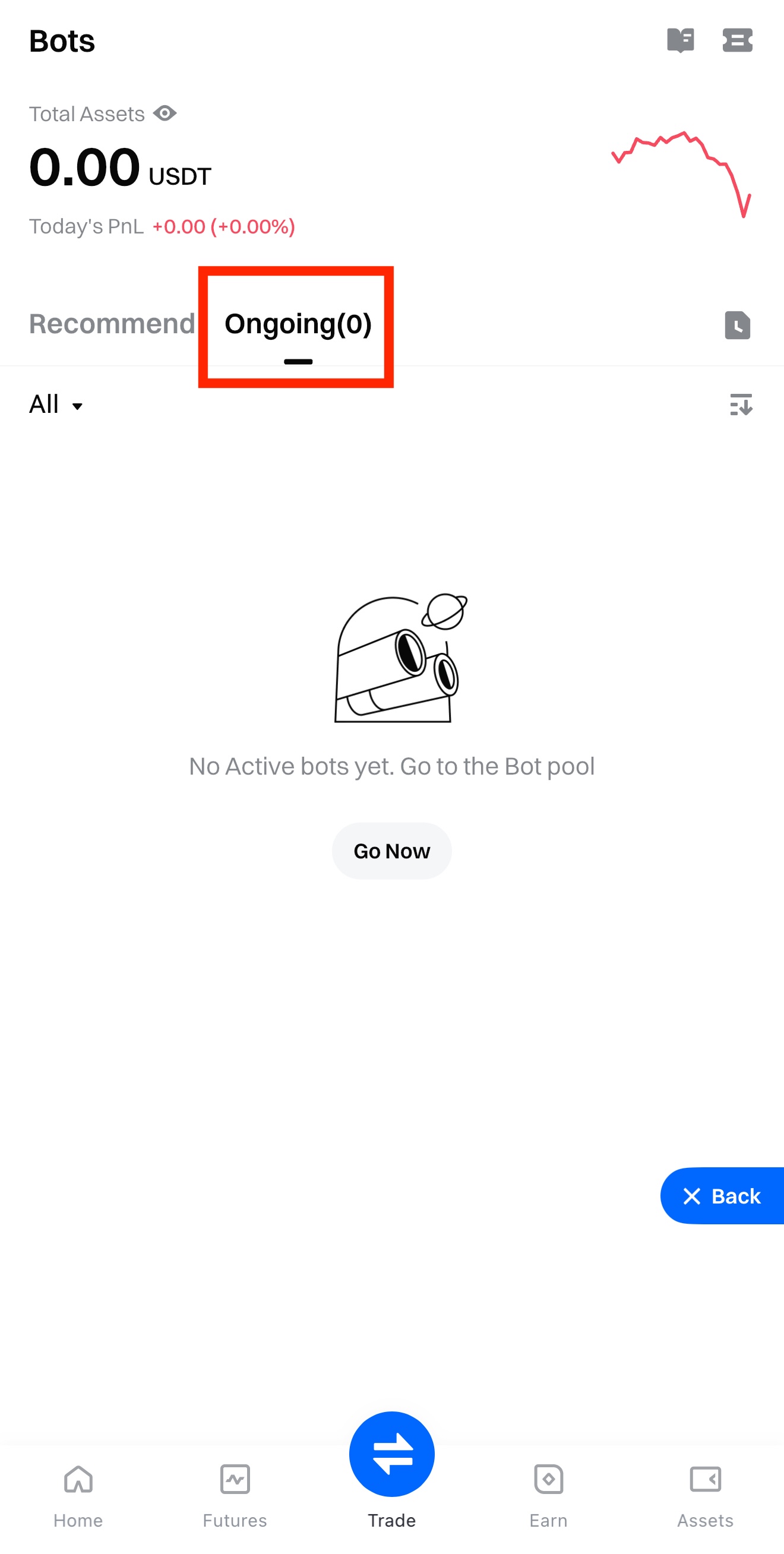
Task: Switch to the Earn tab
Action: click(x=548, y=1493)
